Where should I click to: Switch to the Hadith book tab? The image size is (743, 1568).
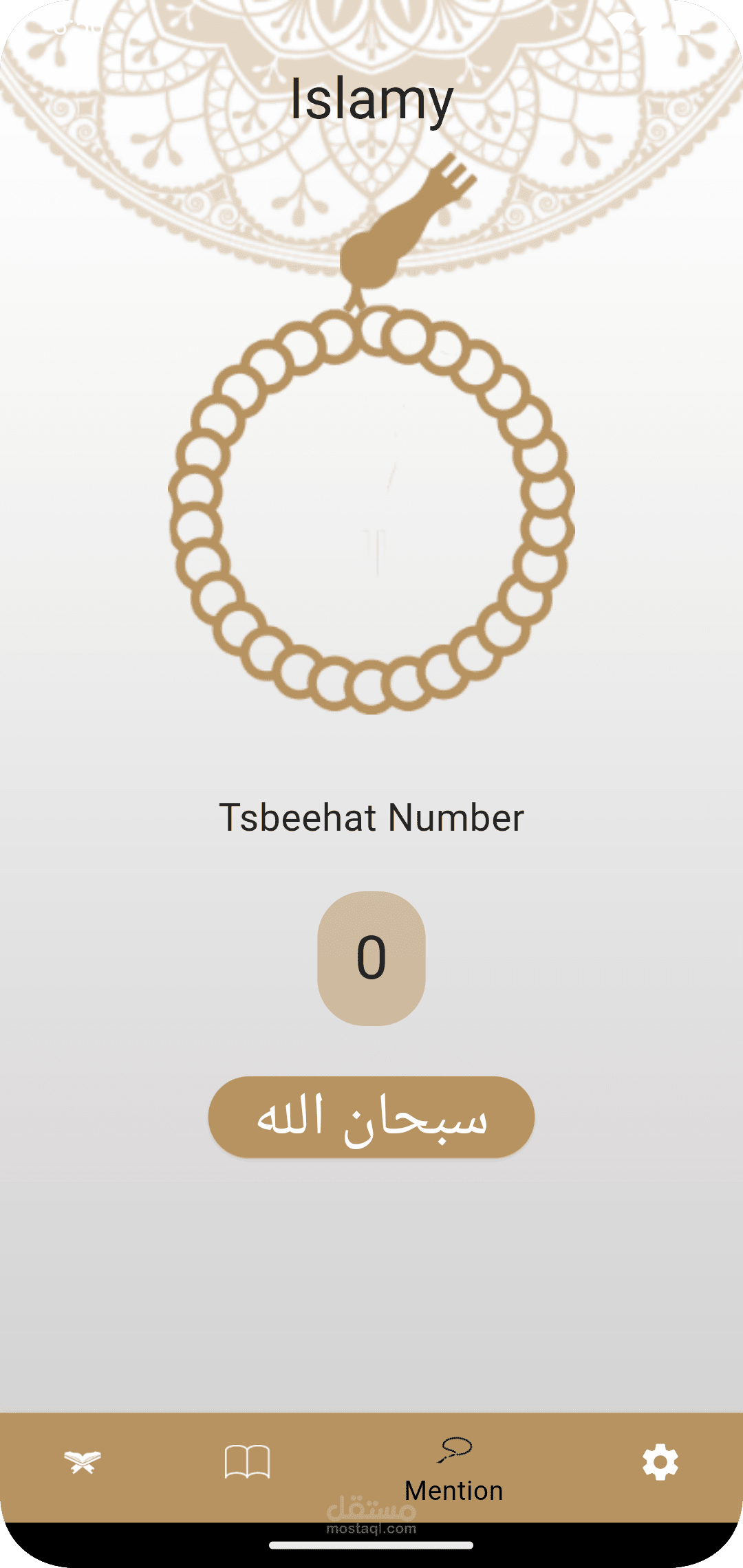point(247,1462)
